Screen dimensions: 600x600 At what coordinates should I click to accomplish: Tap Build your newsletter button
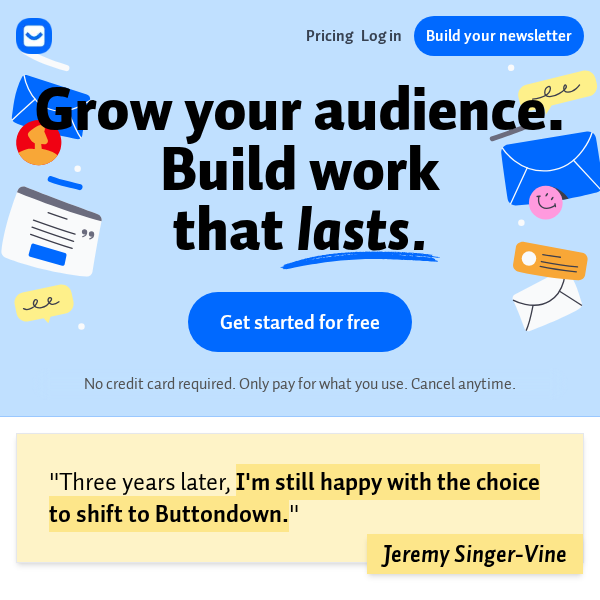tap(498, 36)
